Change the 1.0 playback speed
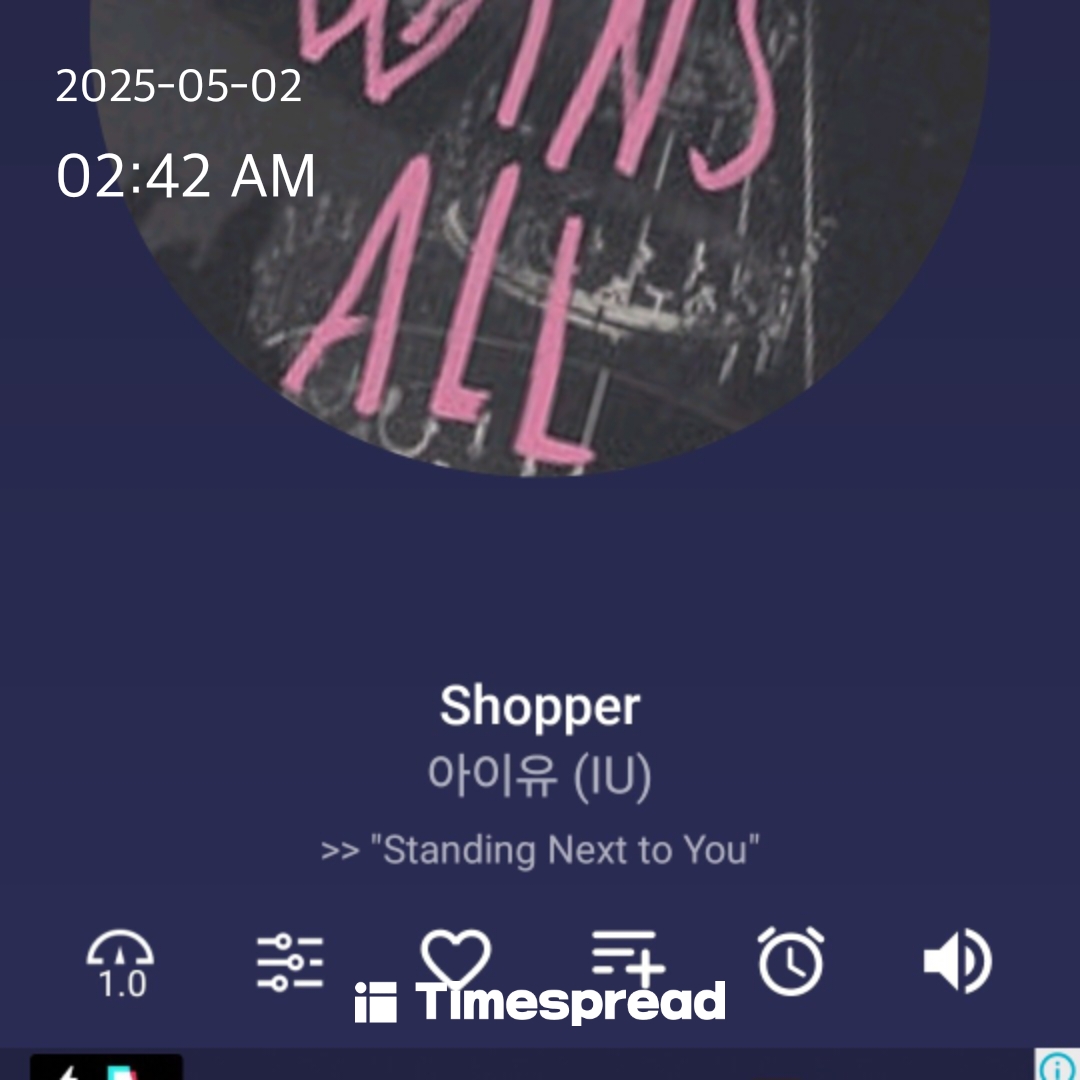Viewport: 1080px width, 1080px height. pos(121,962)
